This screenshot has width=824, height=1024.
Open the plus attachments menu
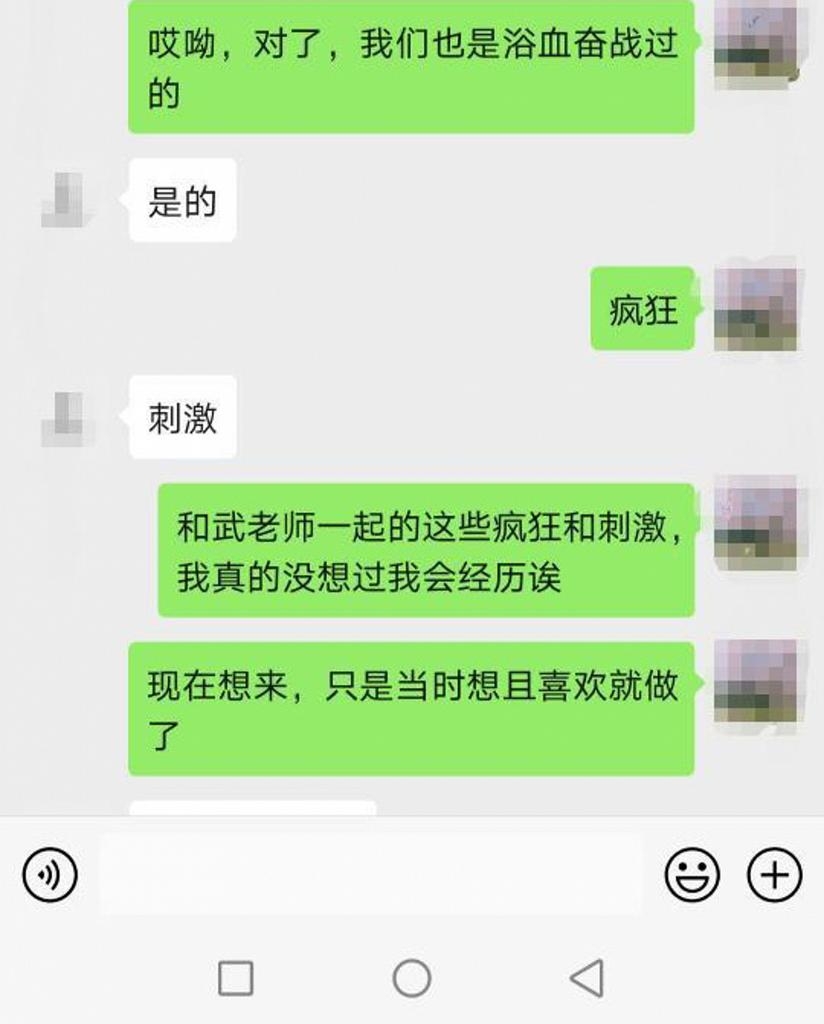775,875
